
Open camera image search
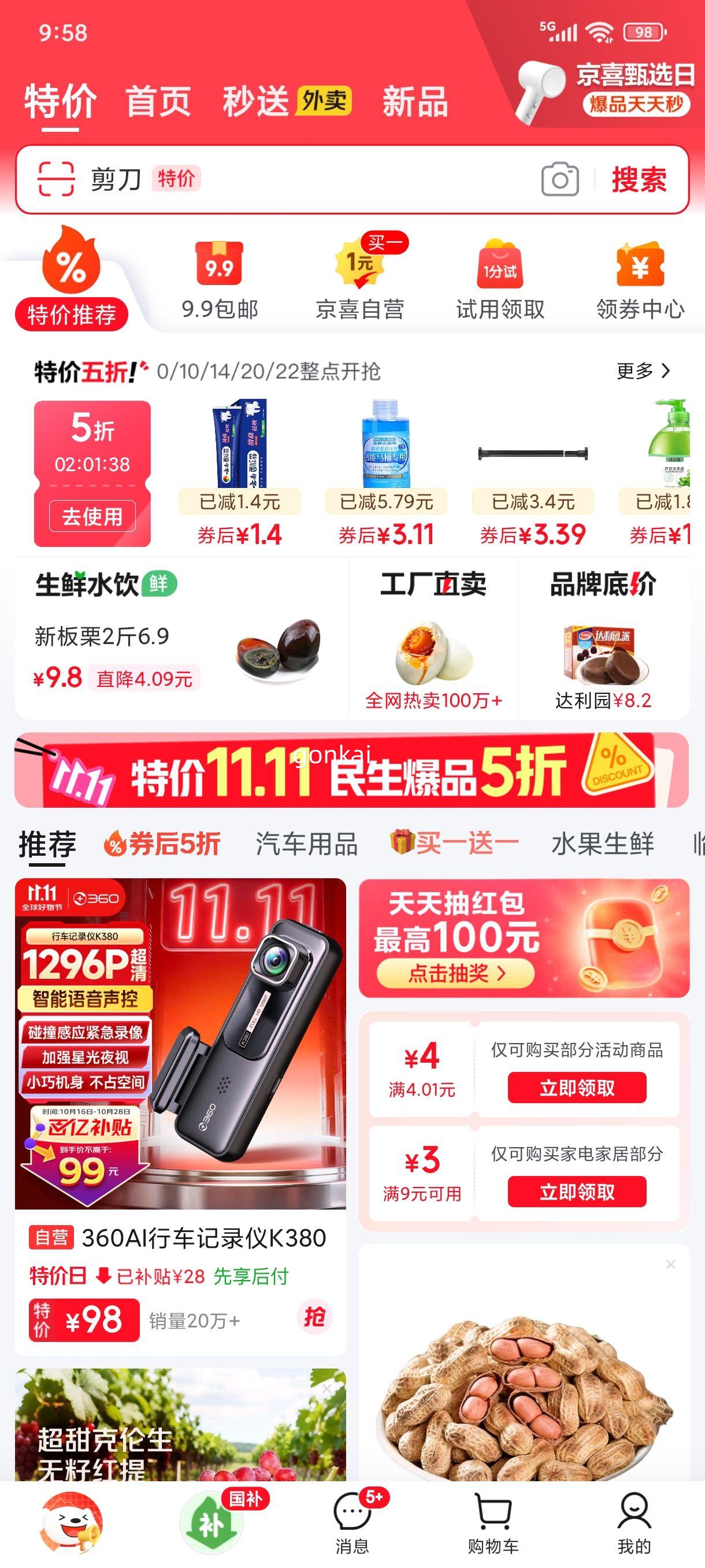[559, 180]
